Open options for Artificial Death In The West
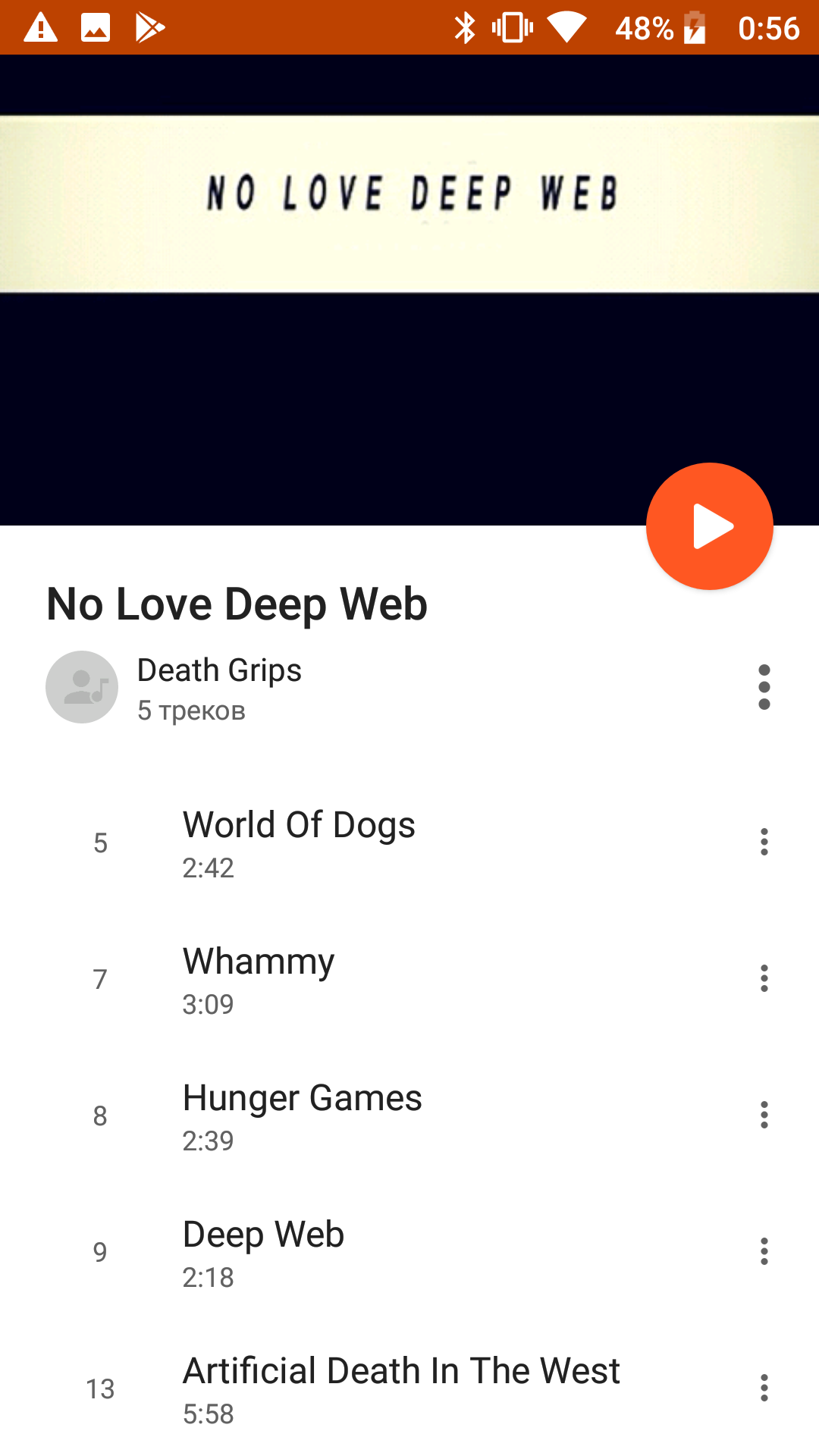Image resolution: width=819 pixels, height=1456 pixels. [x=764, y=1388]
